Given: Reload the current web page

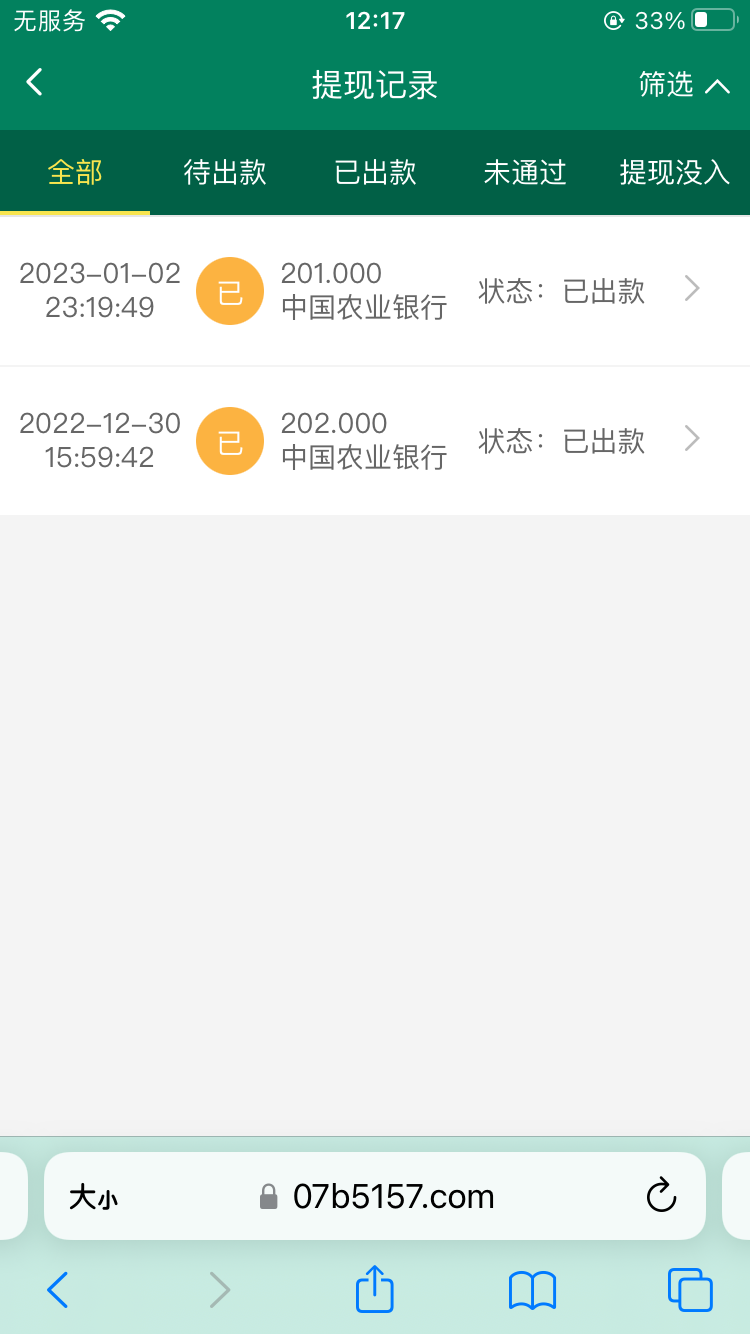Looking at the screenshot, I should tap(661, 1196).
